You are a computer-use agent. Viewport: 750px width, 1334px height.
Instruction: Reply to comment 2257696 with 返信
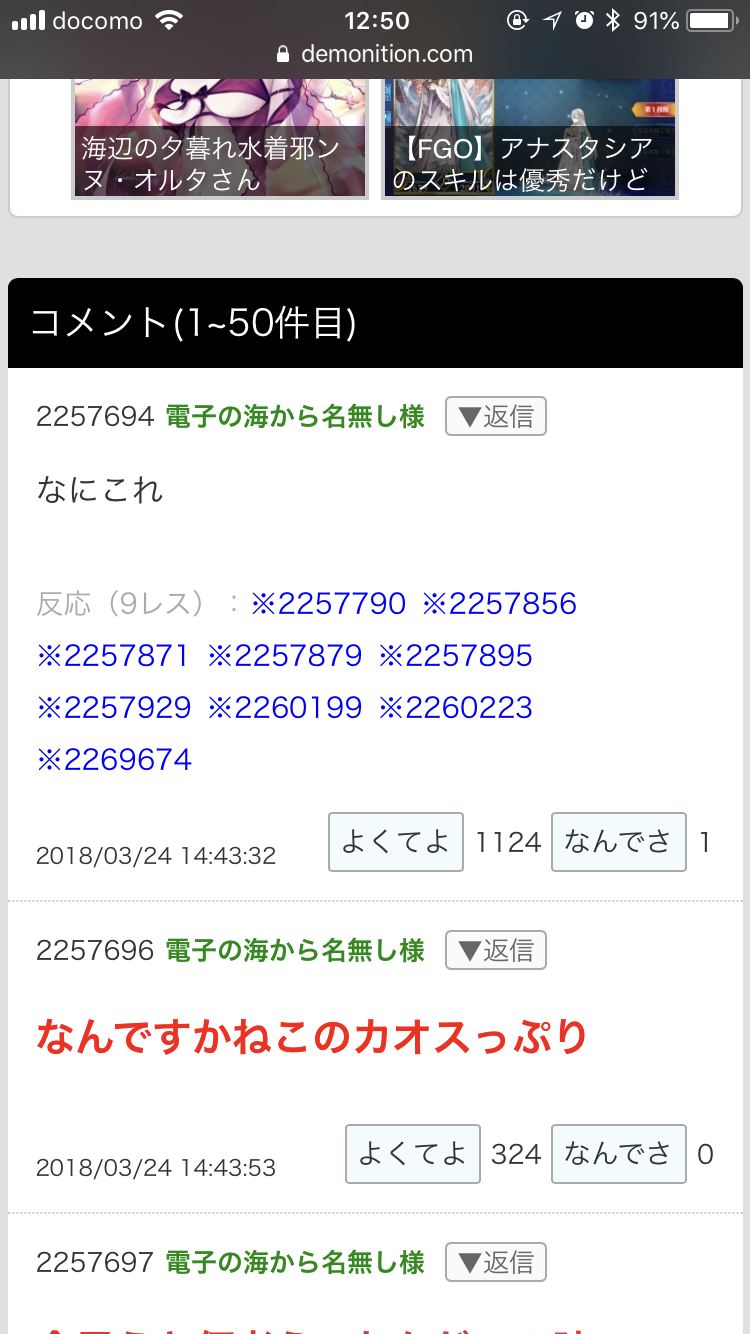(x=496, y=950)
